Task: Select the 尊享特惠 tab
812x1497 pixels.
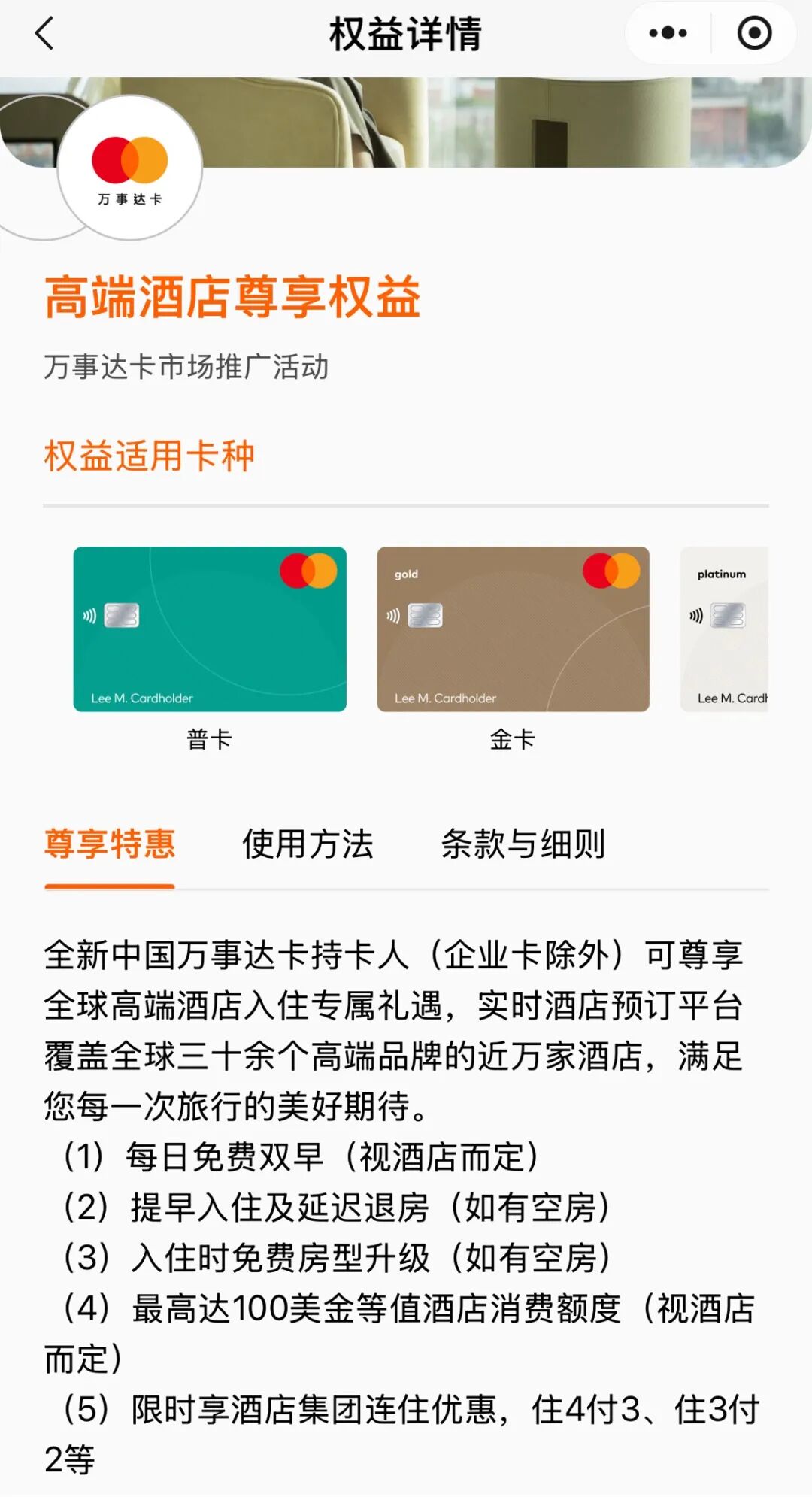Action: click(x=110, y=844)
